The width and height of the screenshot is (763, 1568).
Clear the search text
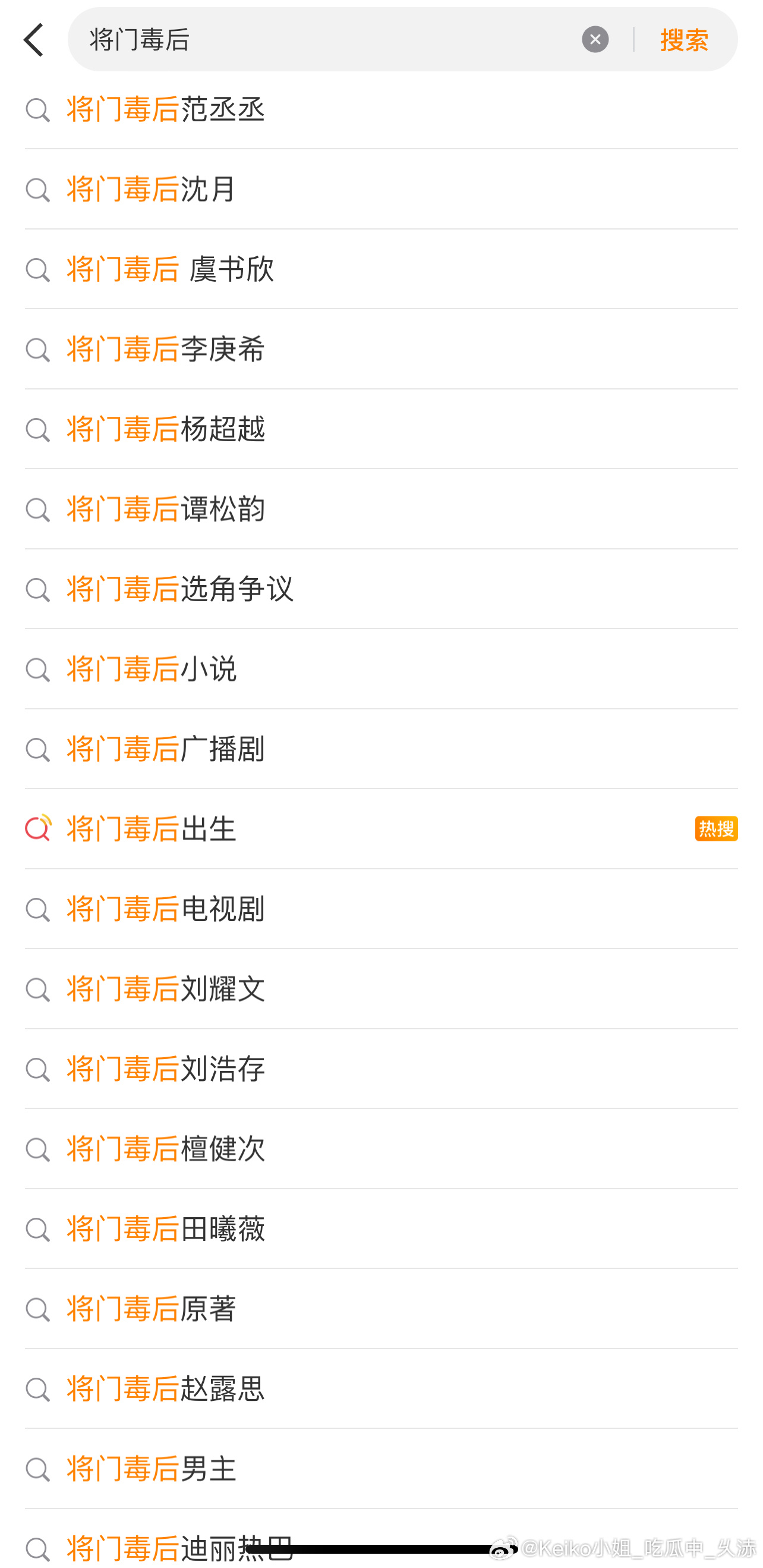594,40
